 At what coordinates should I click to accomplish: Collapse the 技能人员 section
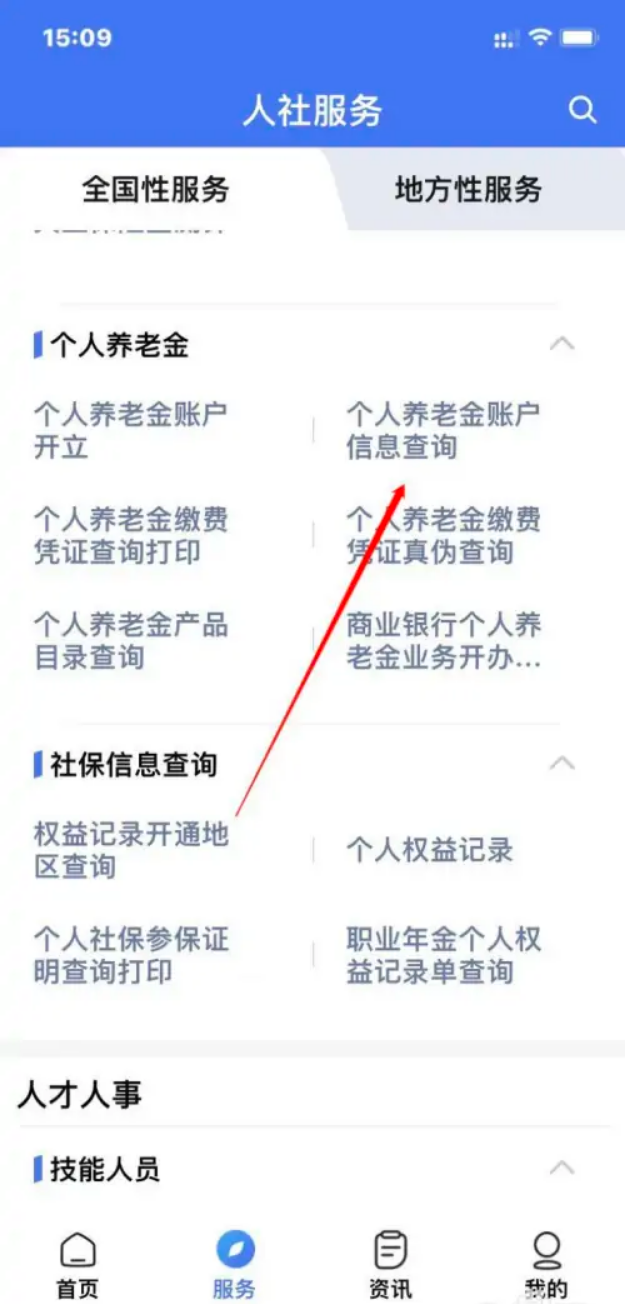(562, 1168)
